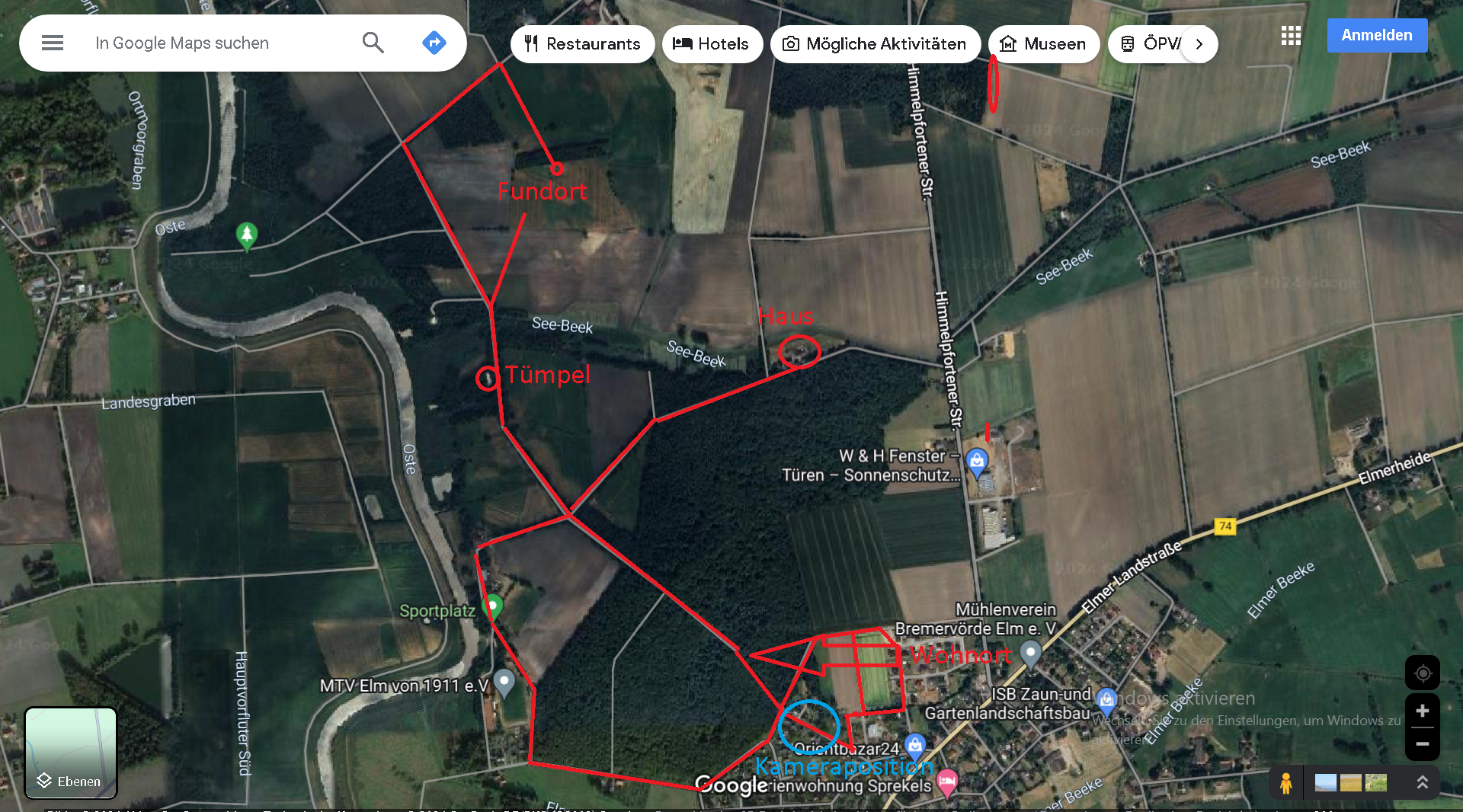The image size is (1463, 812).
Task: Tap the magnifier search icon
Action: [x=373, y=43]
